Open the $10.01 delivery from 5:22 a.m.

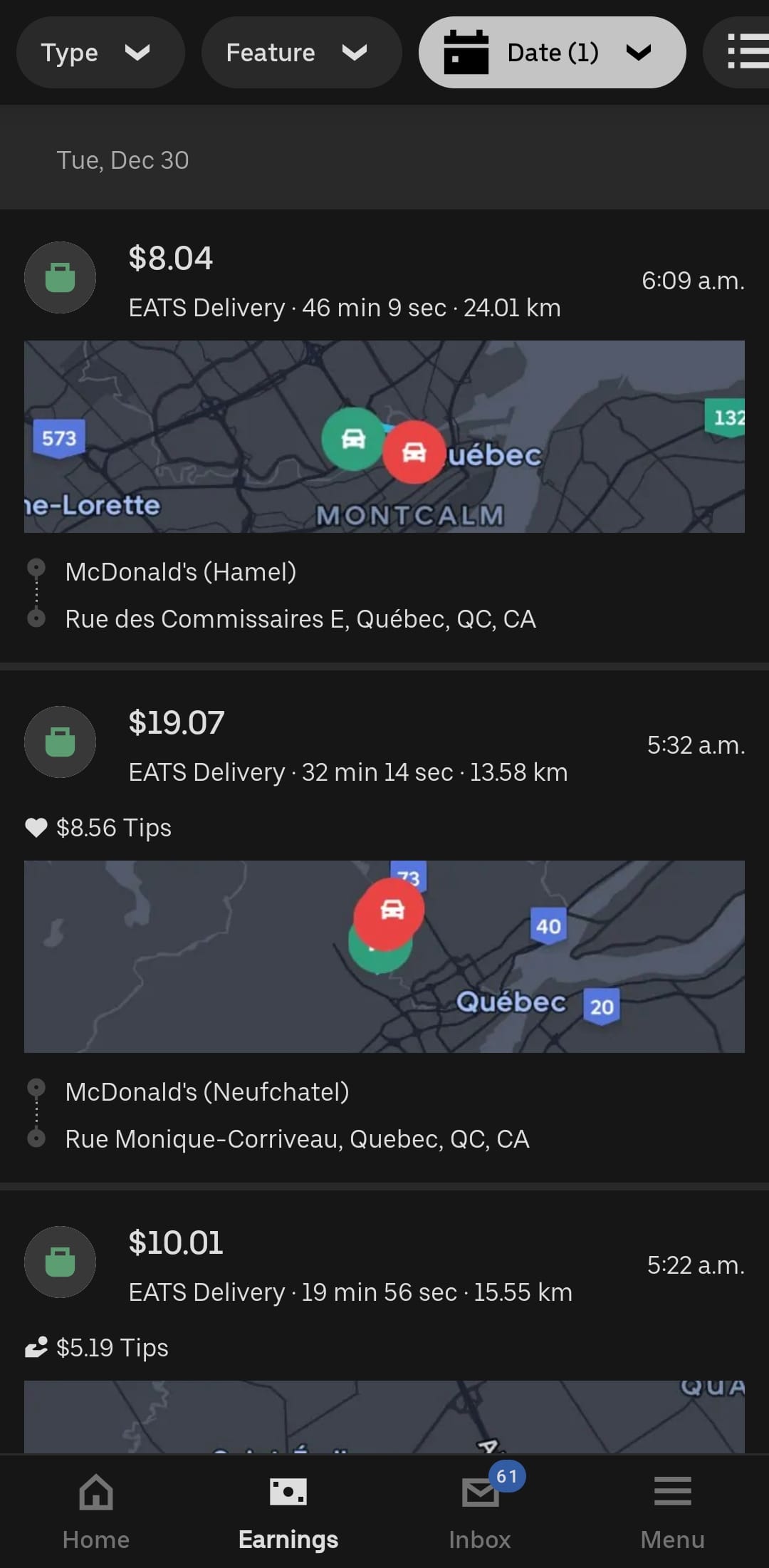pos(384,1267)
